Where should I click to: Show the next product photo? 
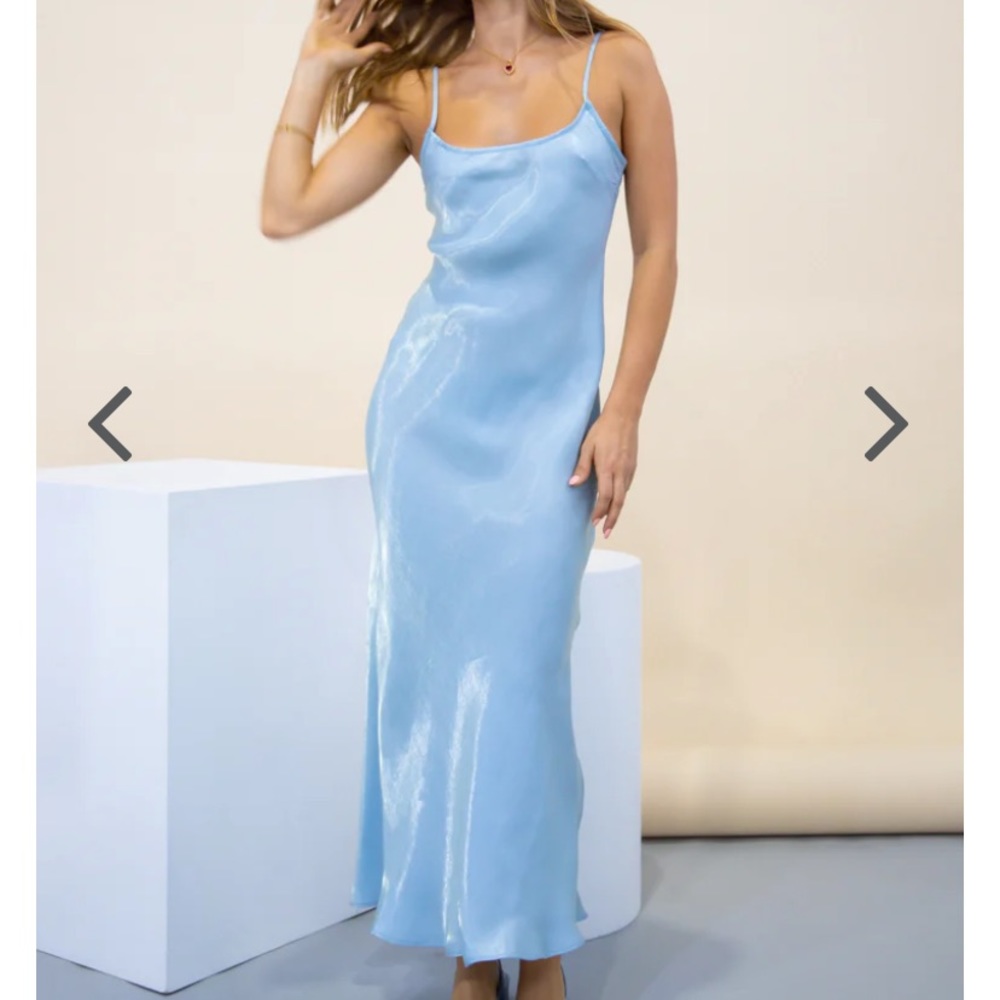(885, 424)
